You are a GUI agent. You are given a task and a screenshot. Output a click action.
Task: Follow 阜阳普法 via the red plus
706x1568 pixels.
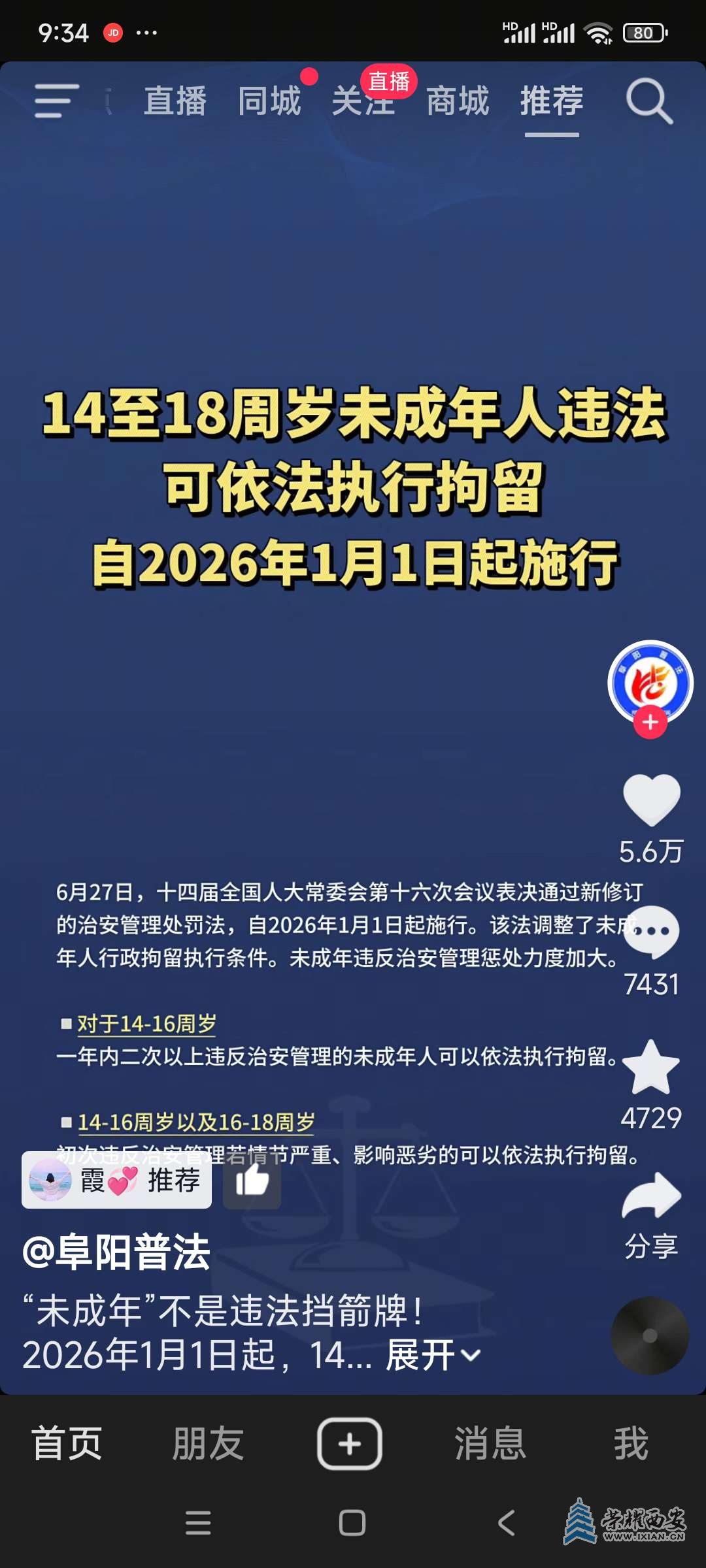pos(650,723)
